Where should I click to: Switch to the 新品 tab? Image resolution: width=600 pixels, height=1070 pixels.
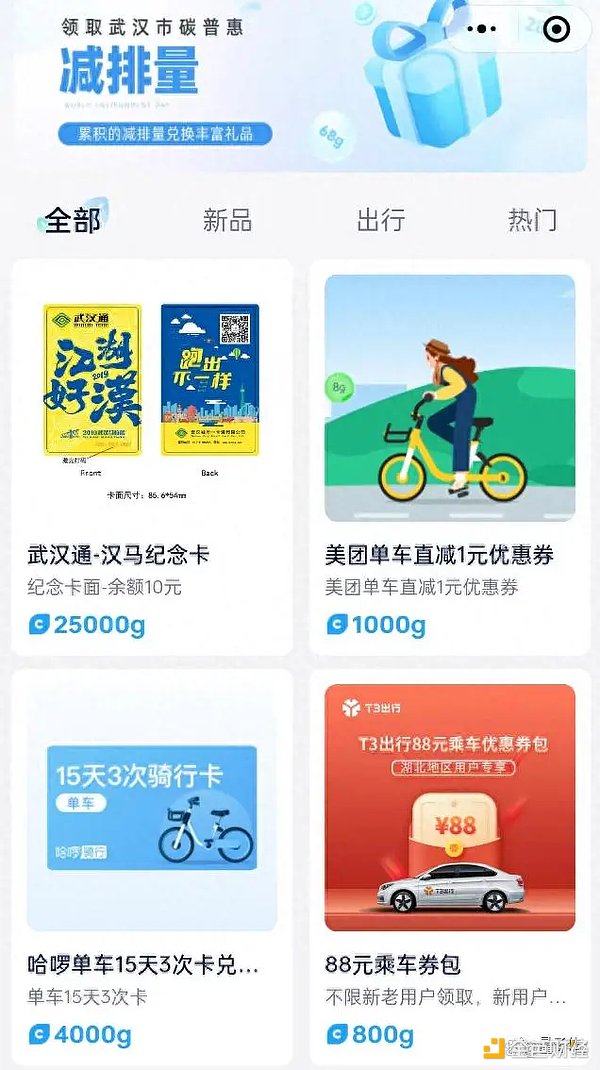click(227, 219)
